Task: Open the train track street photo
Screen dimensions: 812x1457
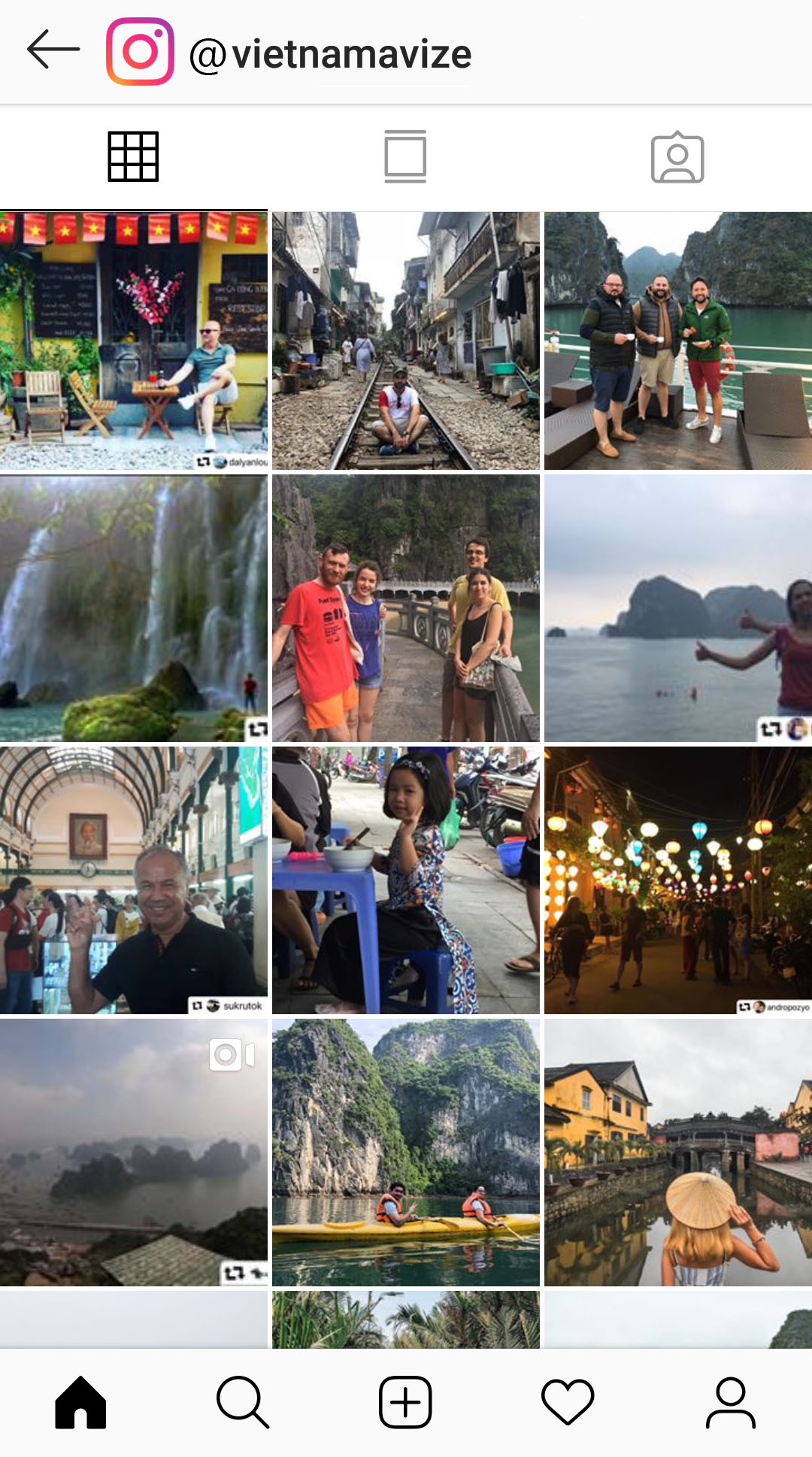Action: coord(406,341)
